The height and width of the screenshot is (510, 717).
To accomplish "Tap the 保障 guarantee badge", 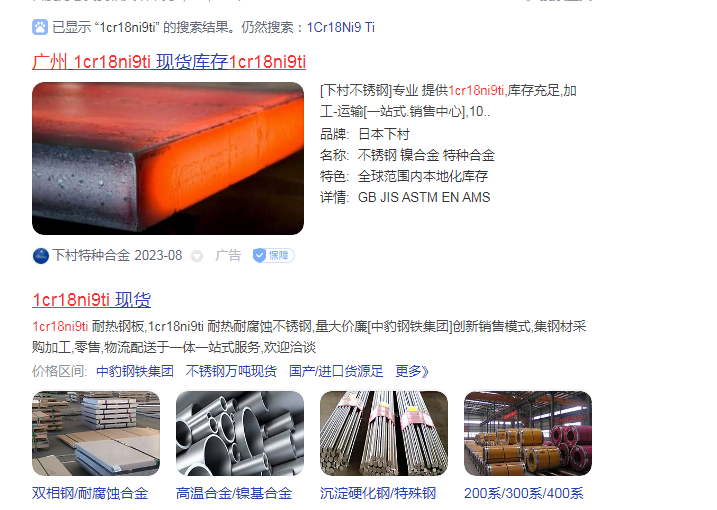I will [x=273, y=255].
